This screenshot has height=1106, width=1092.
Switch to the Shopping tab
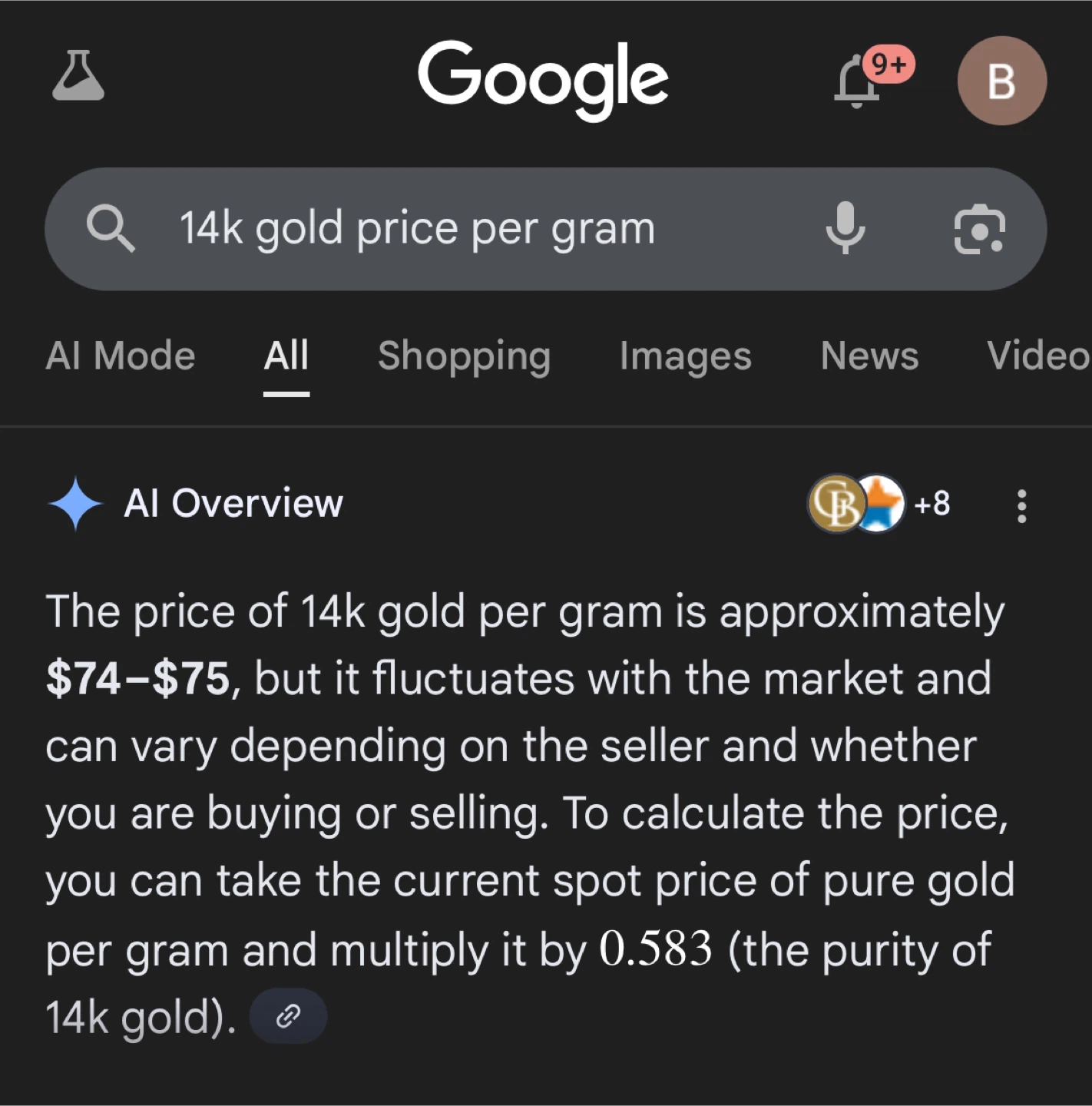coord(464,356)
